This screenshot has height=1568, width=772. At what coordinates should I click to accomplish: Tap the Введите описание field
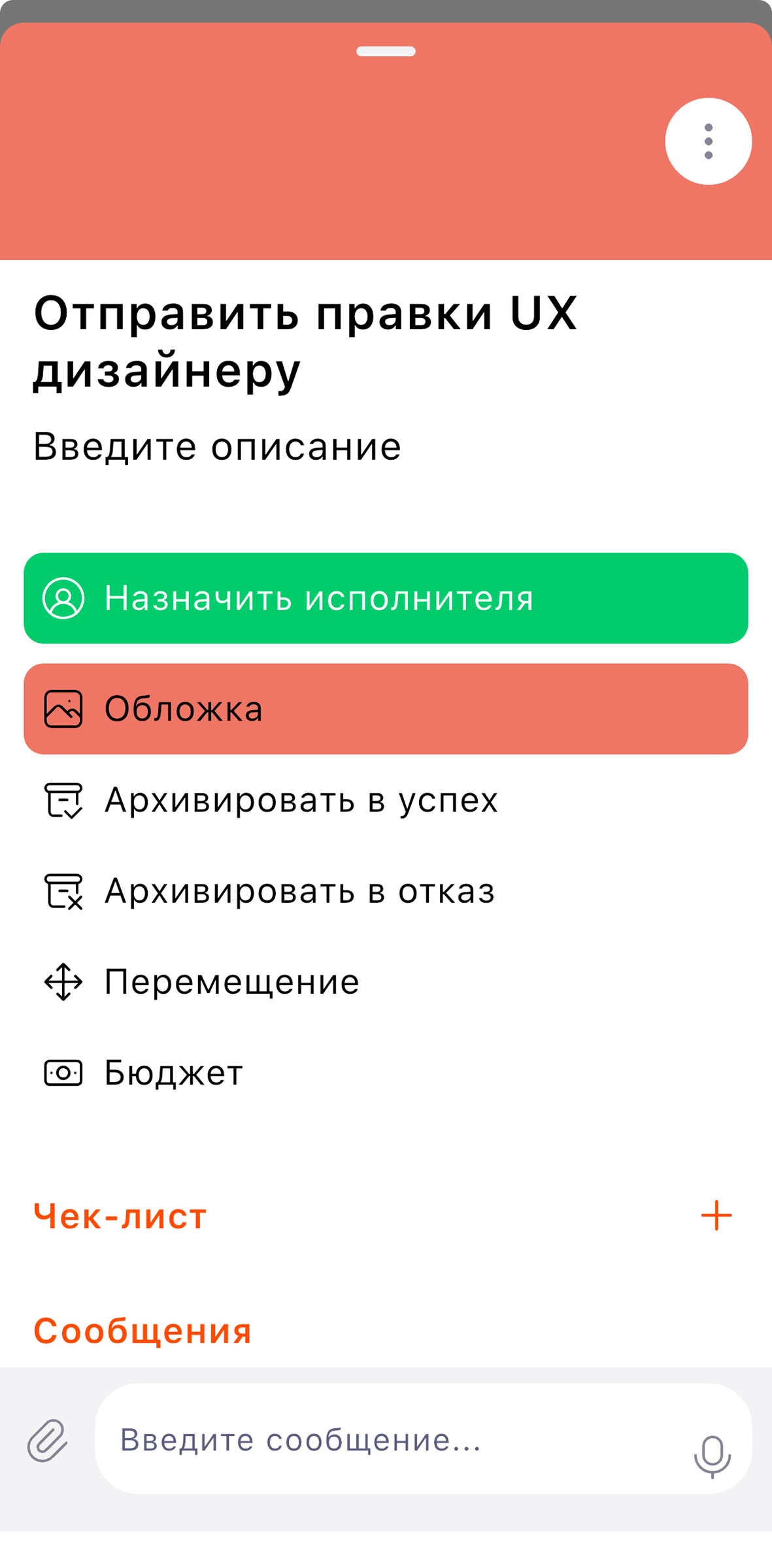pos(217,447)
